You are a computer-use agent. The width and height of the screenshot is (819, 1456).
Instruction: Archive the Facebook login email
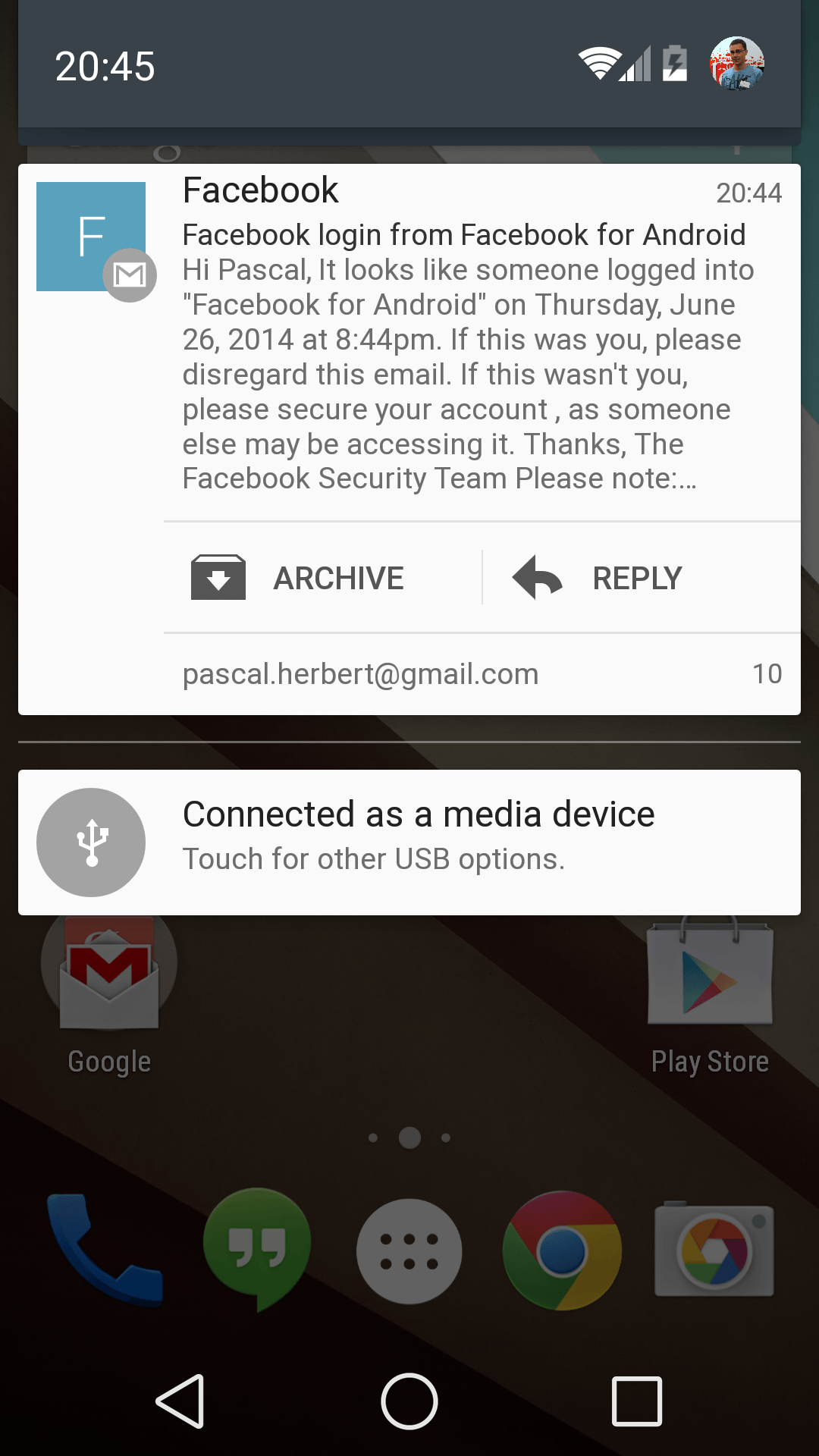click(298, 578)
